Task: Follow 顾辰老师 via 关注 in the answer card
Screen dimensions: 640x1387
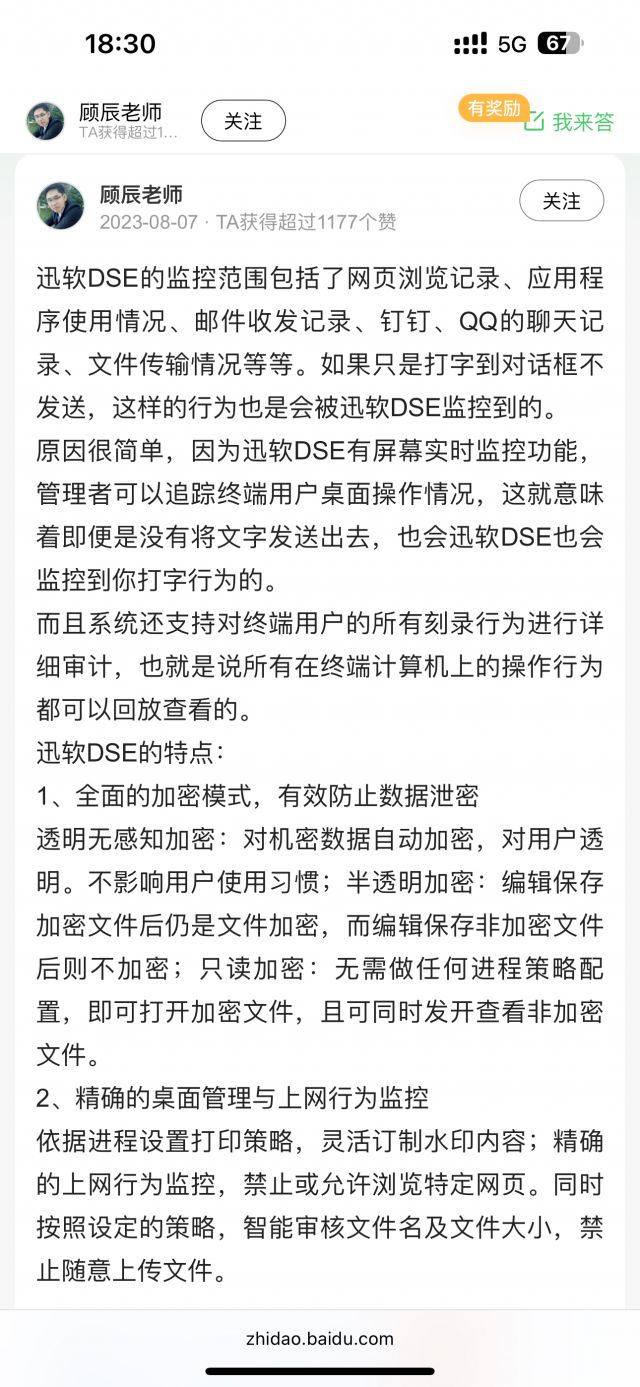Action: click(561, 201)
